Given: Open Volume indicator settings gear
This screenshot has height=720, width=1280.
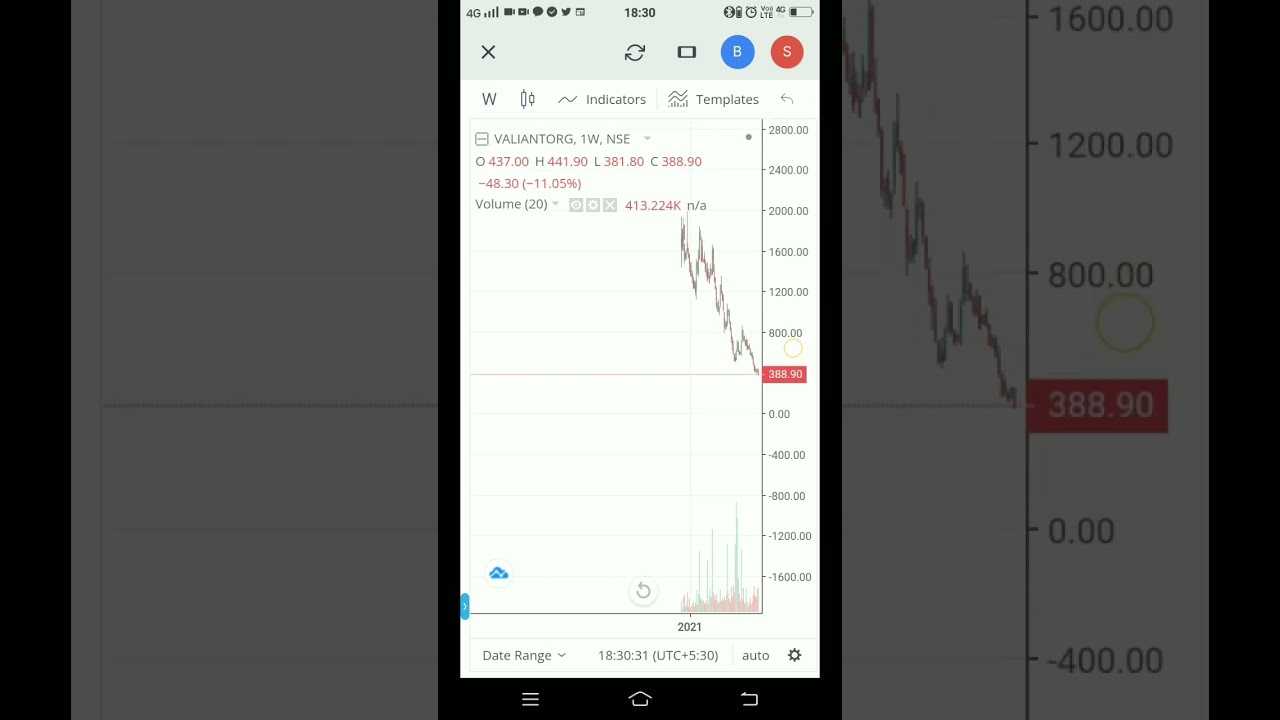Looking at the screenshot, I should [593, 205].
